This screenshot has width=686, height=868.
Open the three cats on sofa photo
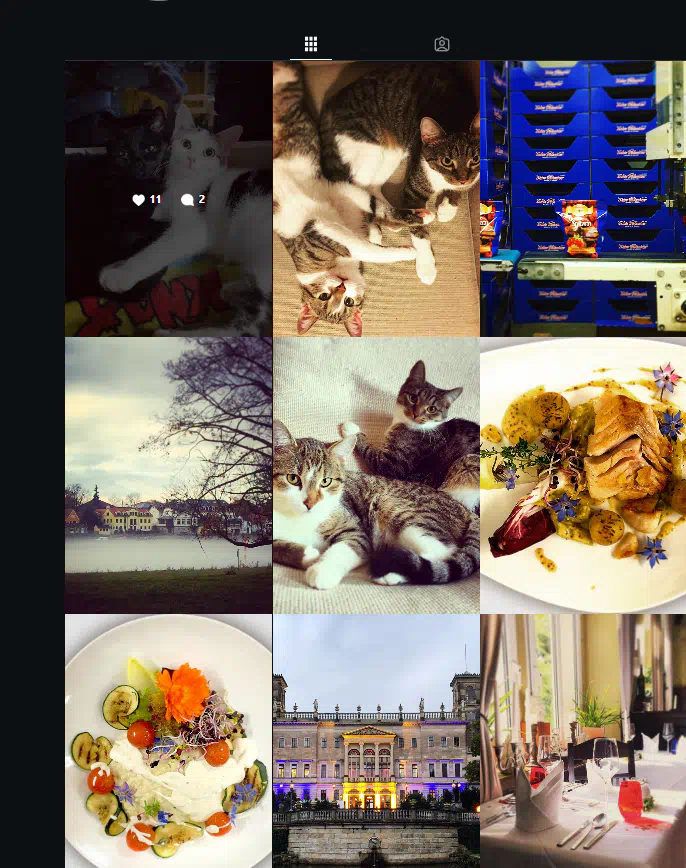[376, 199]
